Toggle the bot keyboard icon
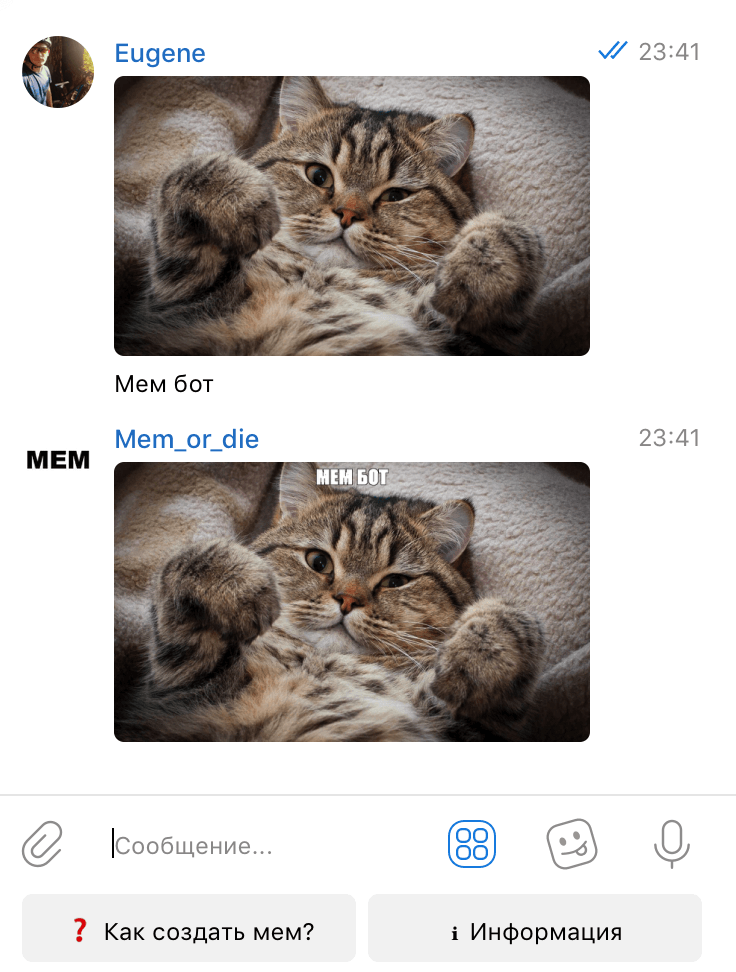The image size is (736, 972). (x=472, y=844)
